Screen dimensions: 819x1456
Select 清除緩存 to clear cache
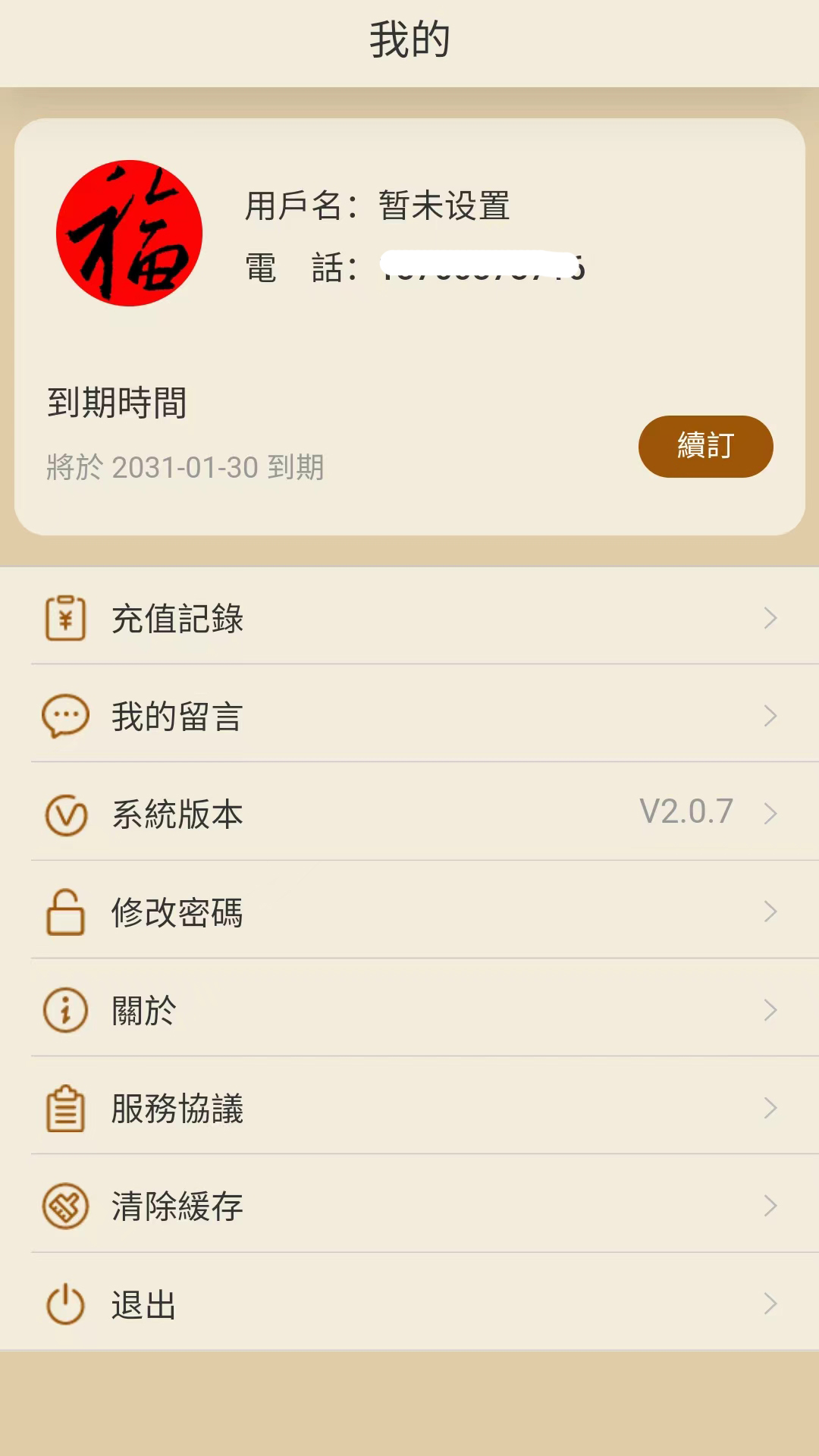coord(409,1206)
